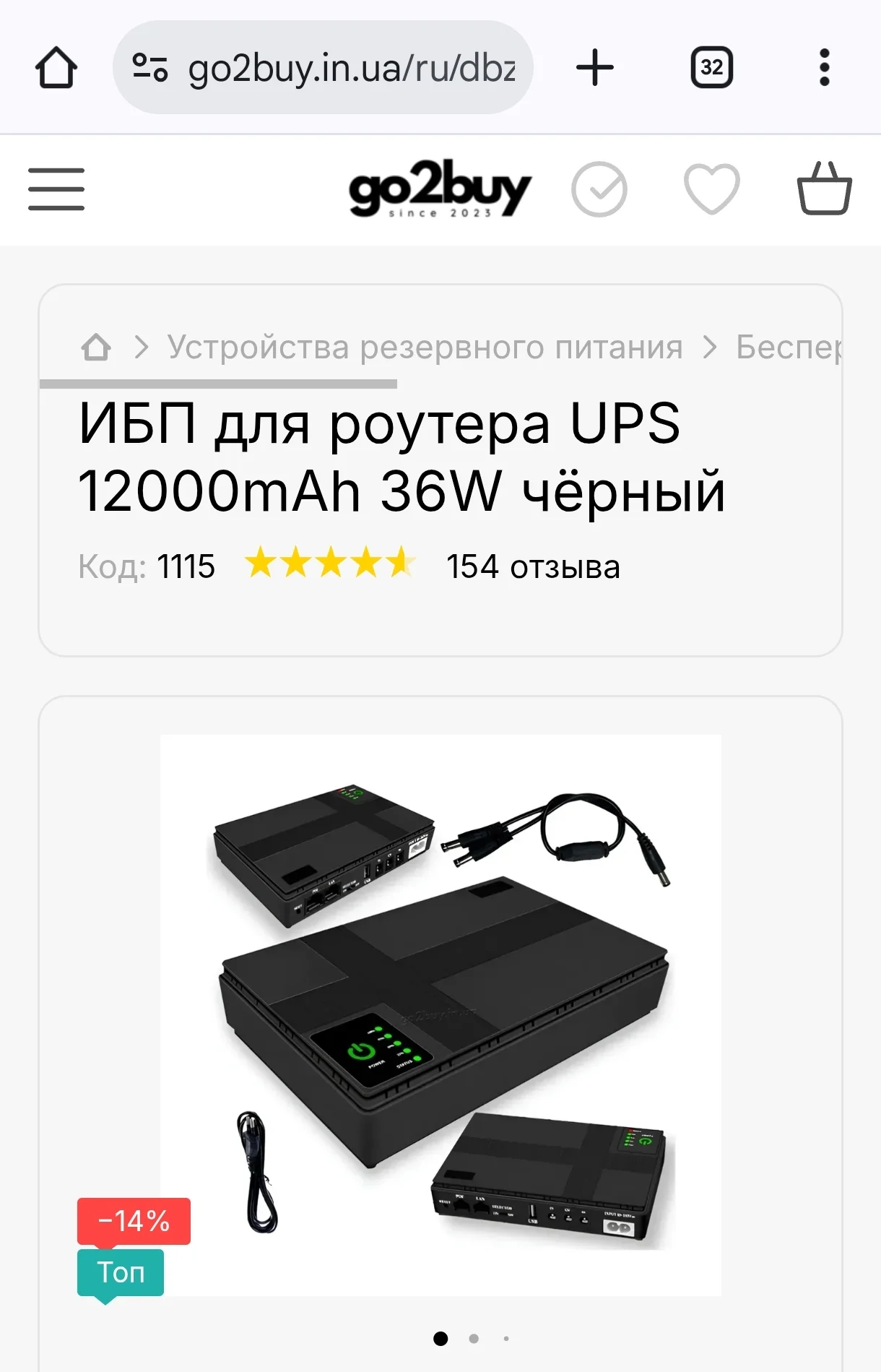The width and height of the screenshot is (881, 1372).
Task: Click the breadcrumb home icon
Action: click(95, 347)
